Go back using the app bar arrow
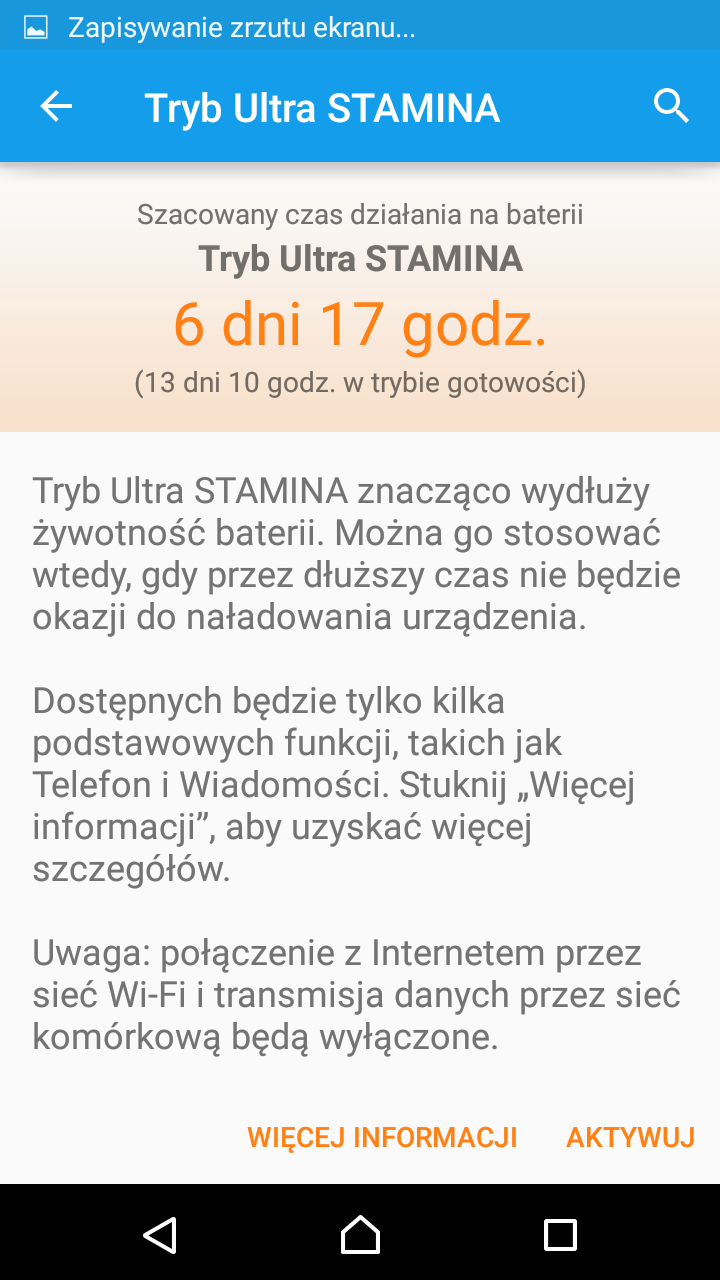 [56, 107]
